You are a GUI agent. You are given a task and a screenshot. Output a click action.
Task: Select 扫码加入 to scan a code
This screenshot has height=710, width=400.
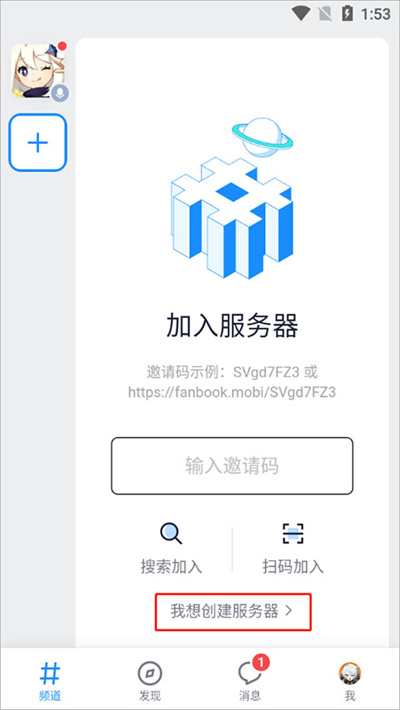[x=293, y=549]
